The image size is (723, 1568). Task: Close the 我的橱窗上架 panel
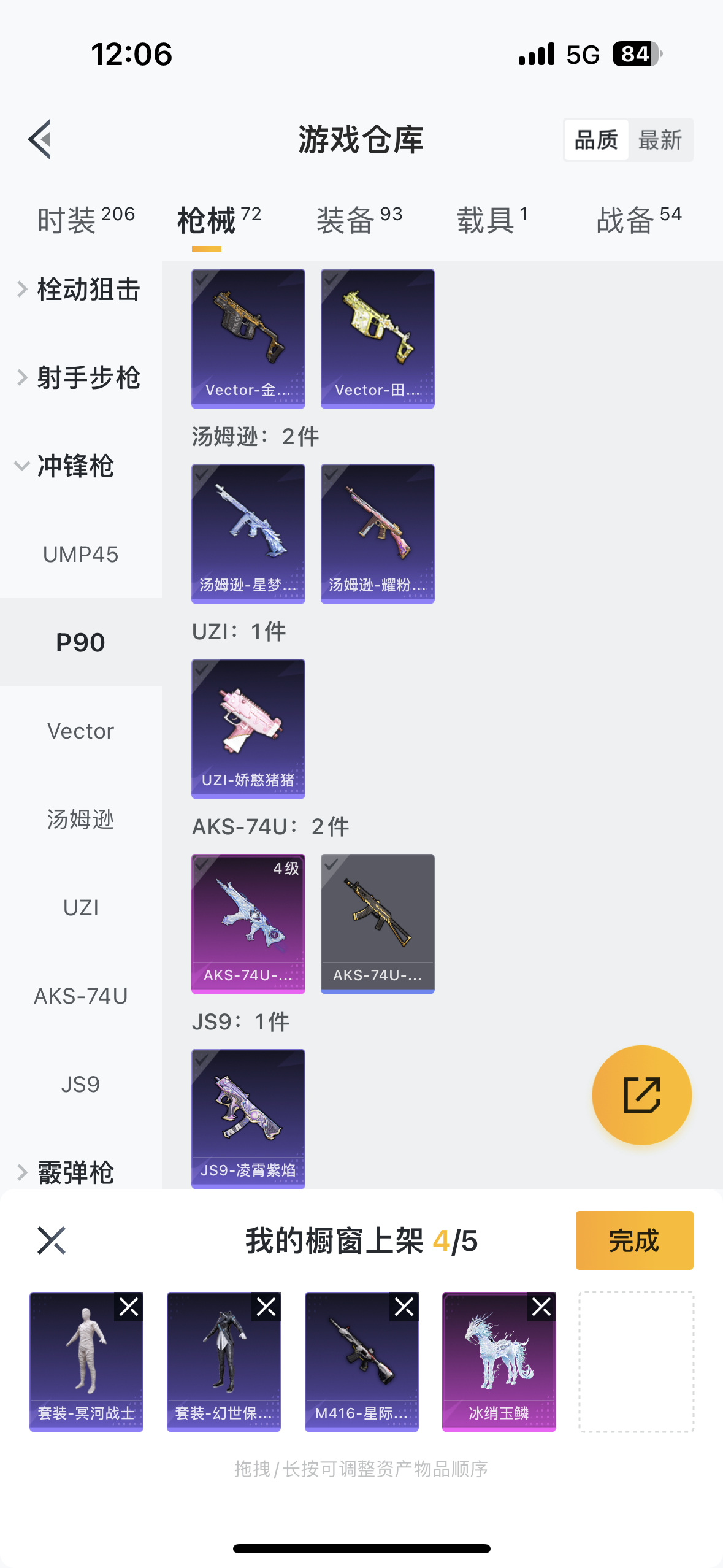pos(52,1240)
